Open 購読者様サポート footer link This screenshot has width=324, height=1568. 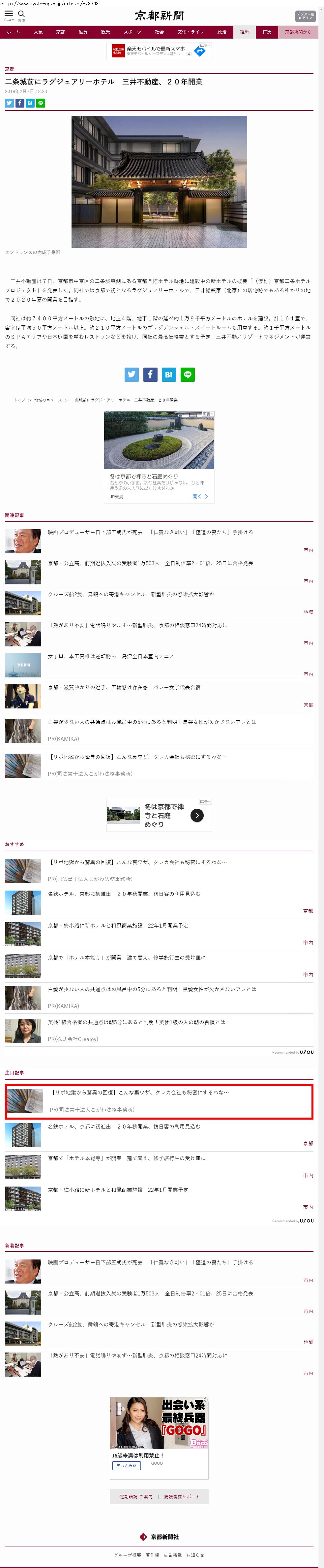pos(181,1496)
